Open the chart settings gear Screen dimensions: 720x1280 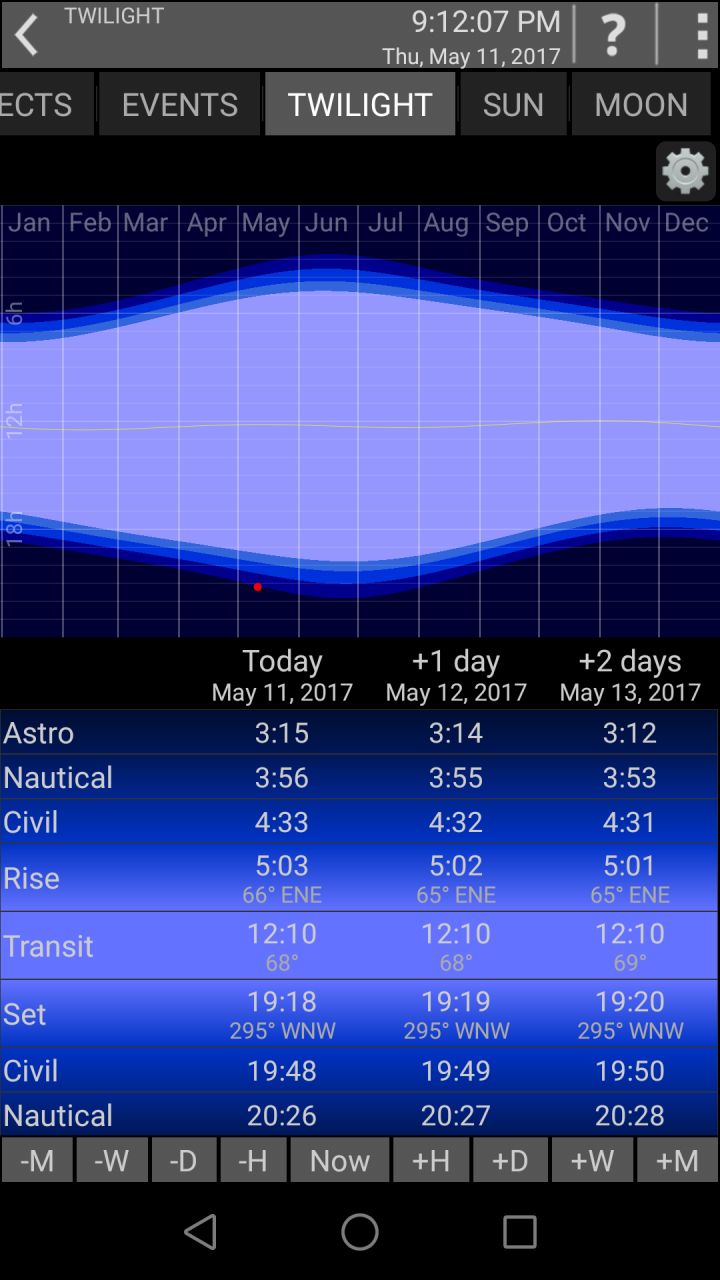(x=686, y=172)
